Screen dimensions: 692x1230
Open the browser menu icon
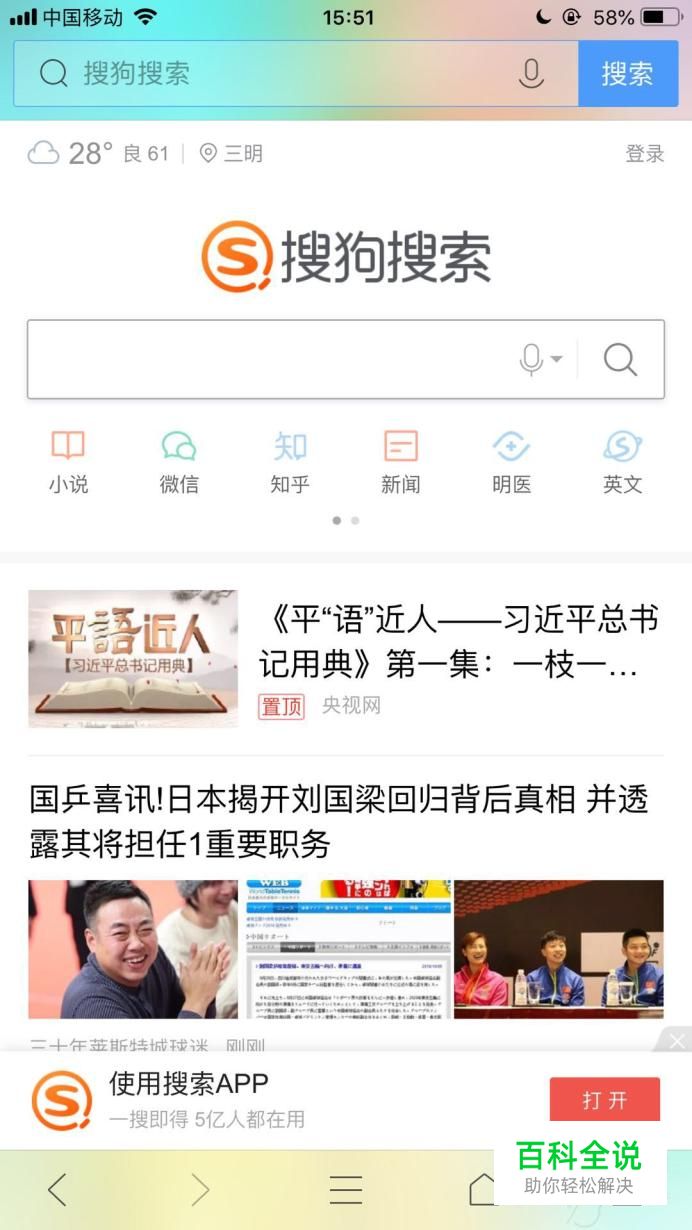(x=346, y=1189)
